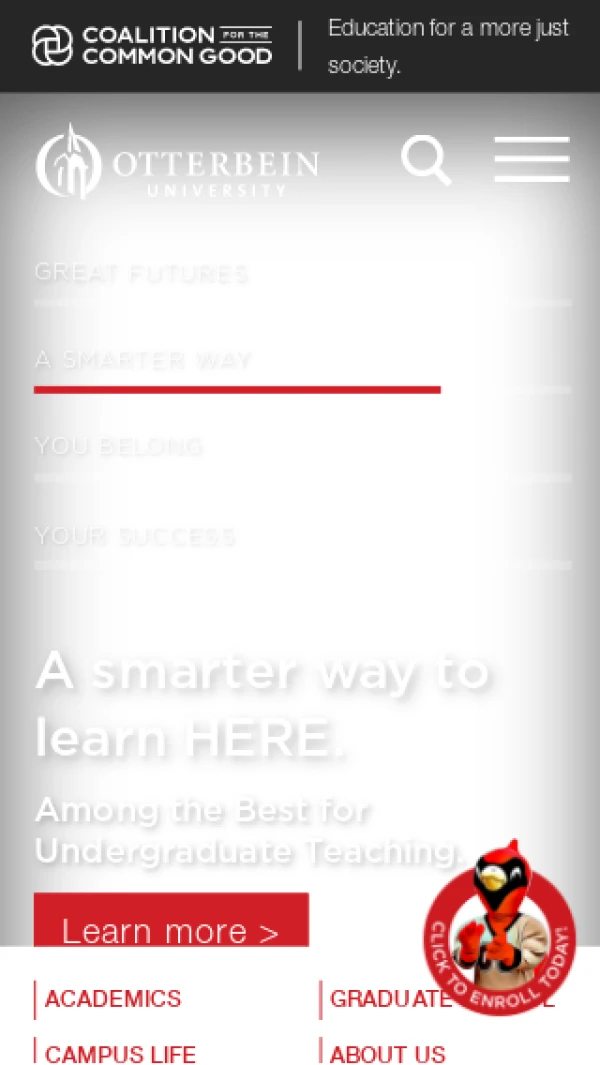
Task: Open the Academics link
Action: point(113,999)
